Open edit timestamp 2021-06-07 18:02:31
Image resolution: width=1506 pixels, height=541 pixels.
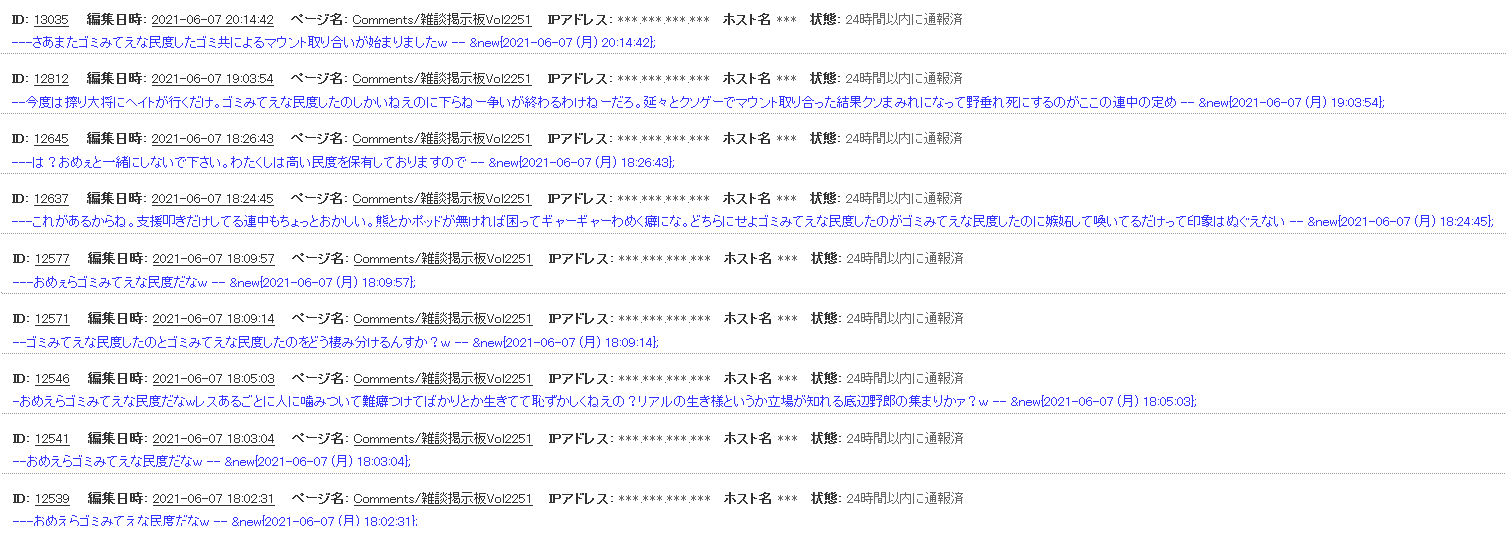213,499
